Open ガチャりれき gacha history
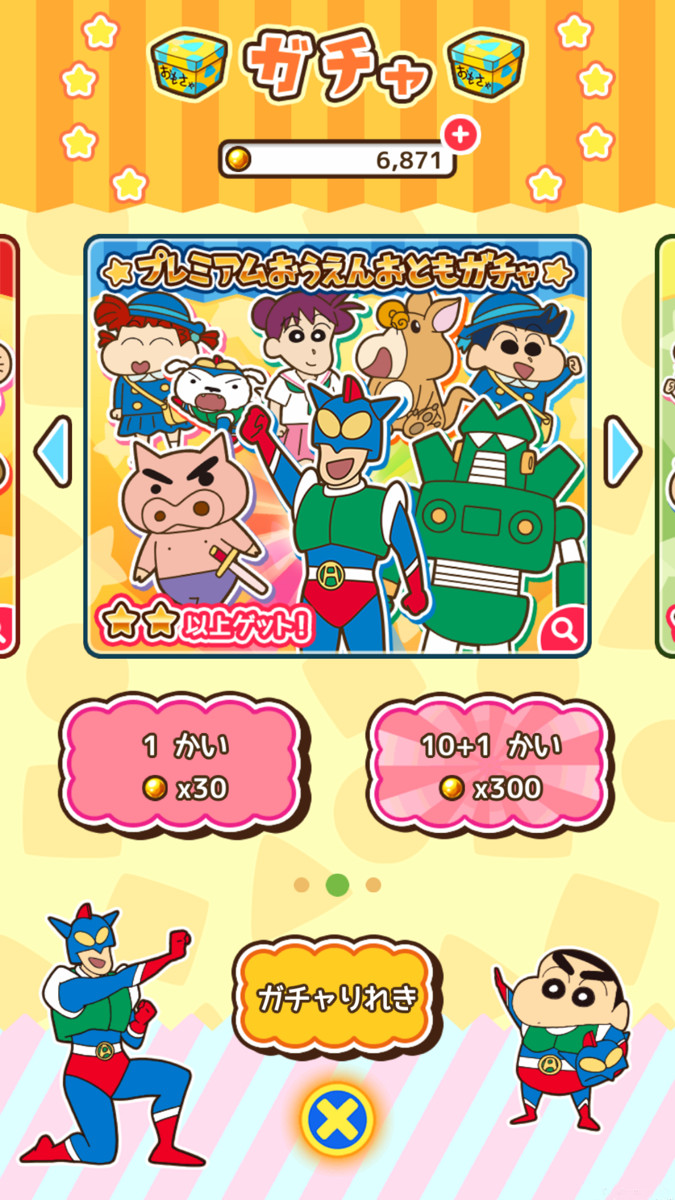The width and height of the screenshot is (675, 1200). [337, 998]
